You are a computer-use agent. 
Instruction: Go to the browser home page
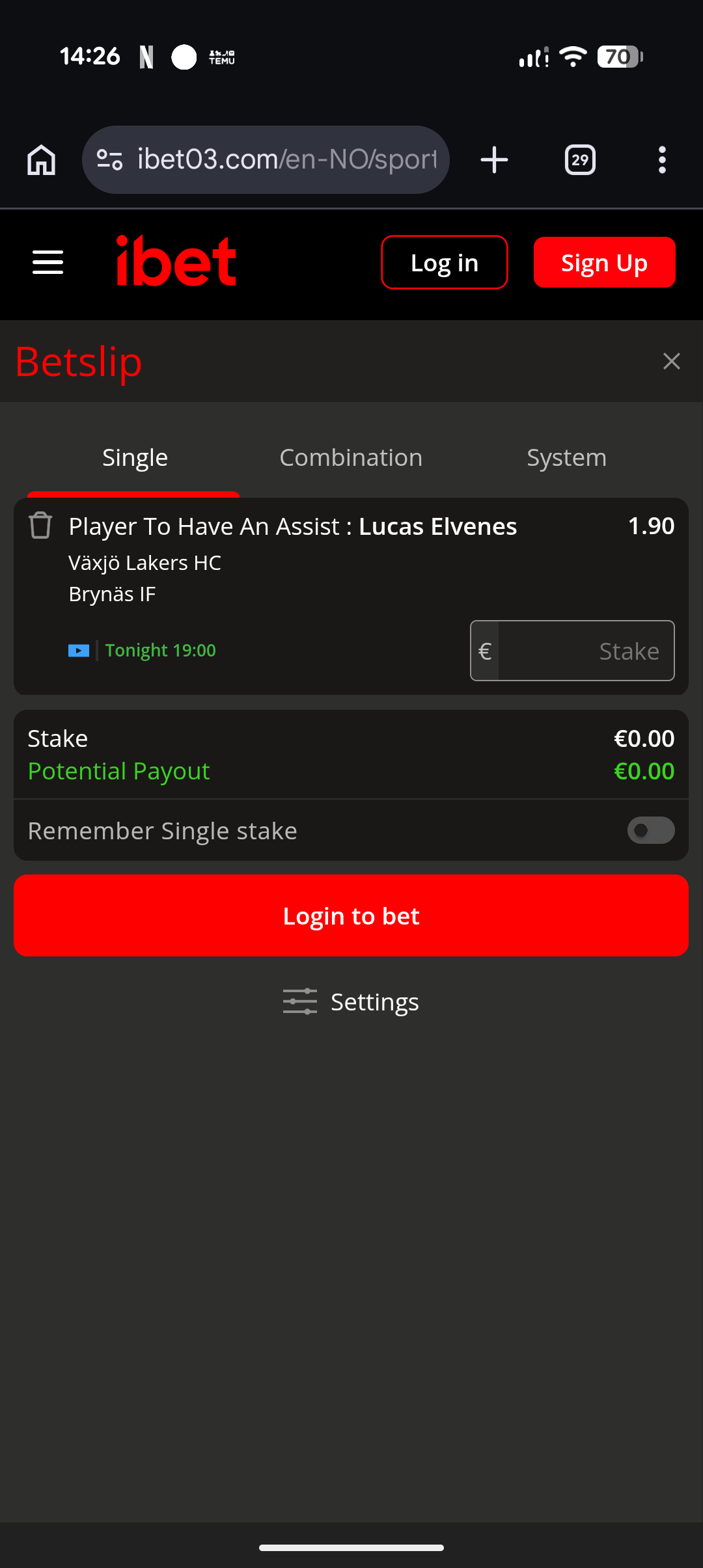(x=41, y=159)
